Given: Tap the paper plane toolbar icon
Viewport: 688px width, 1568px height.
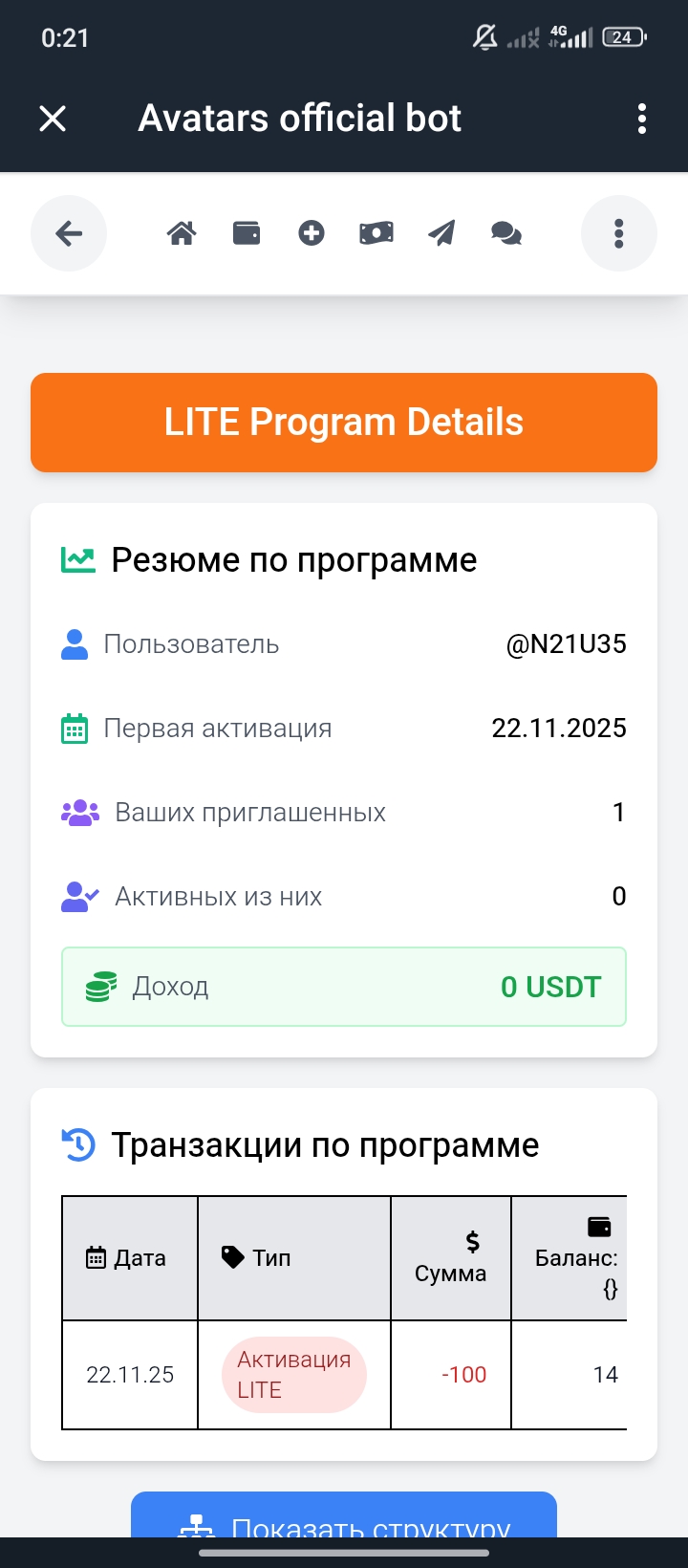Looking at the screenshot, I should pyautogui.click(x=441, y=233).
